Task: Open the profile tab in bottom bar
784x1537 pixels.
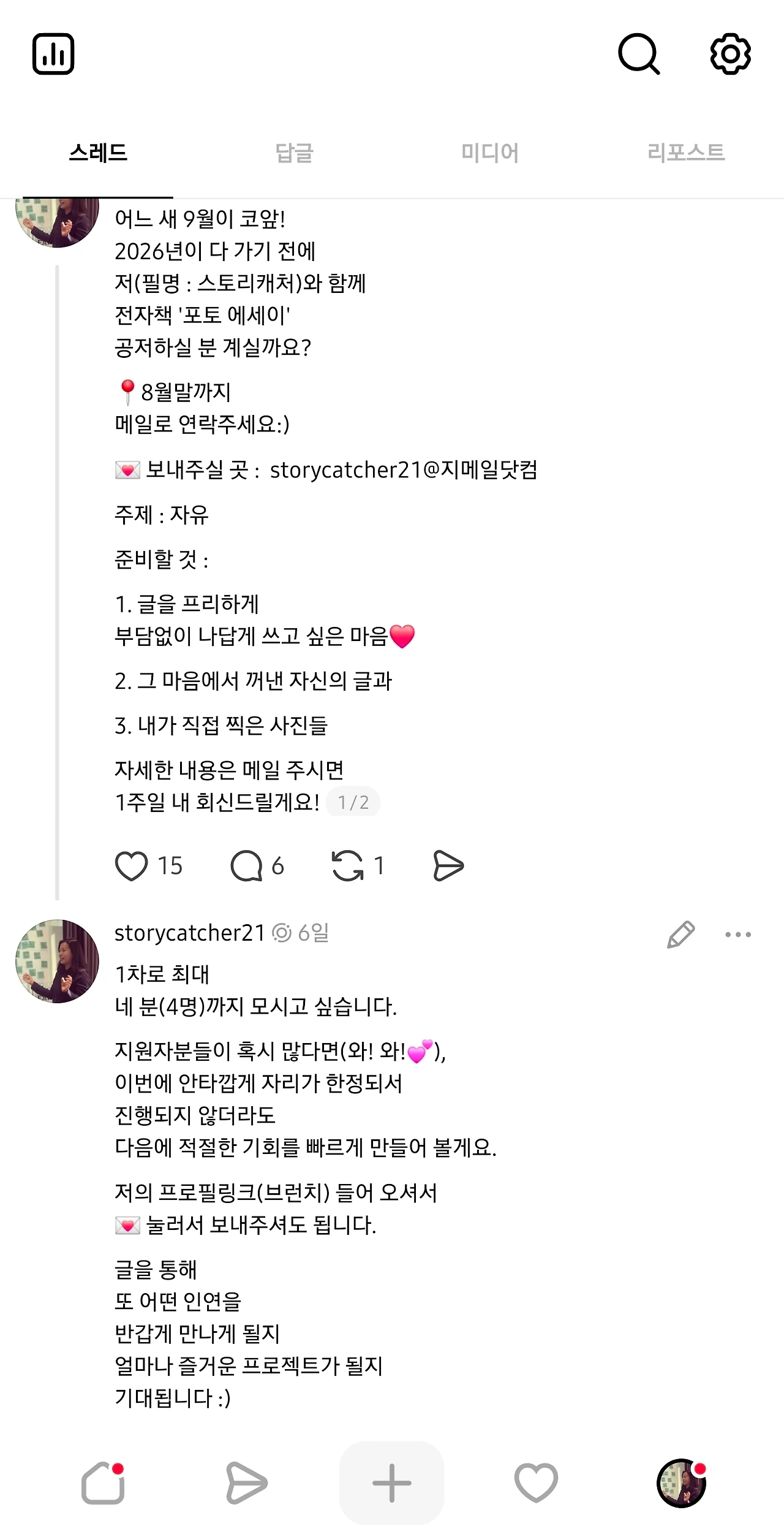Action: click(681, 1483)
